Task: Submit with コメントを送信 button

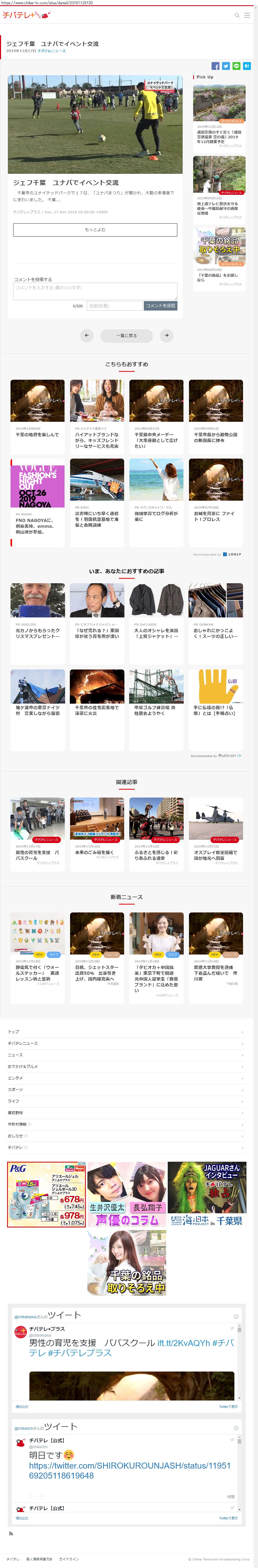Action: pyautogui.click(x=160, y=306)
